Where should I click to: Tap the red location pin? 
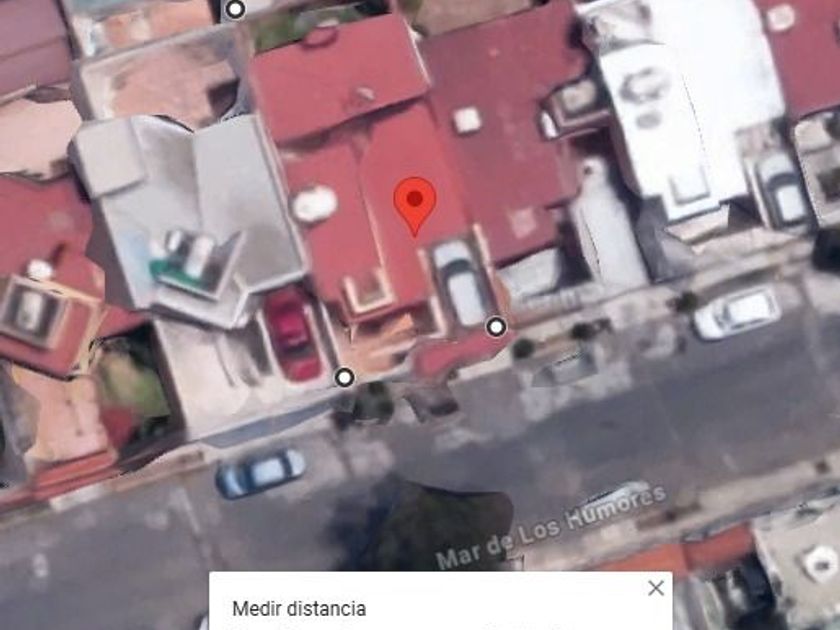415,200
